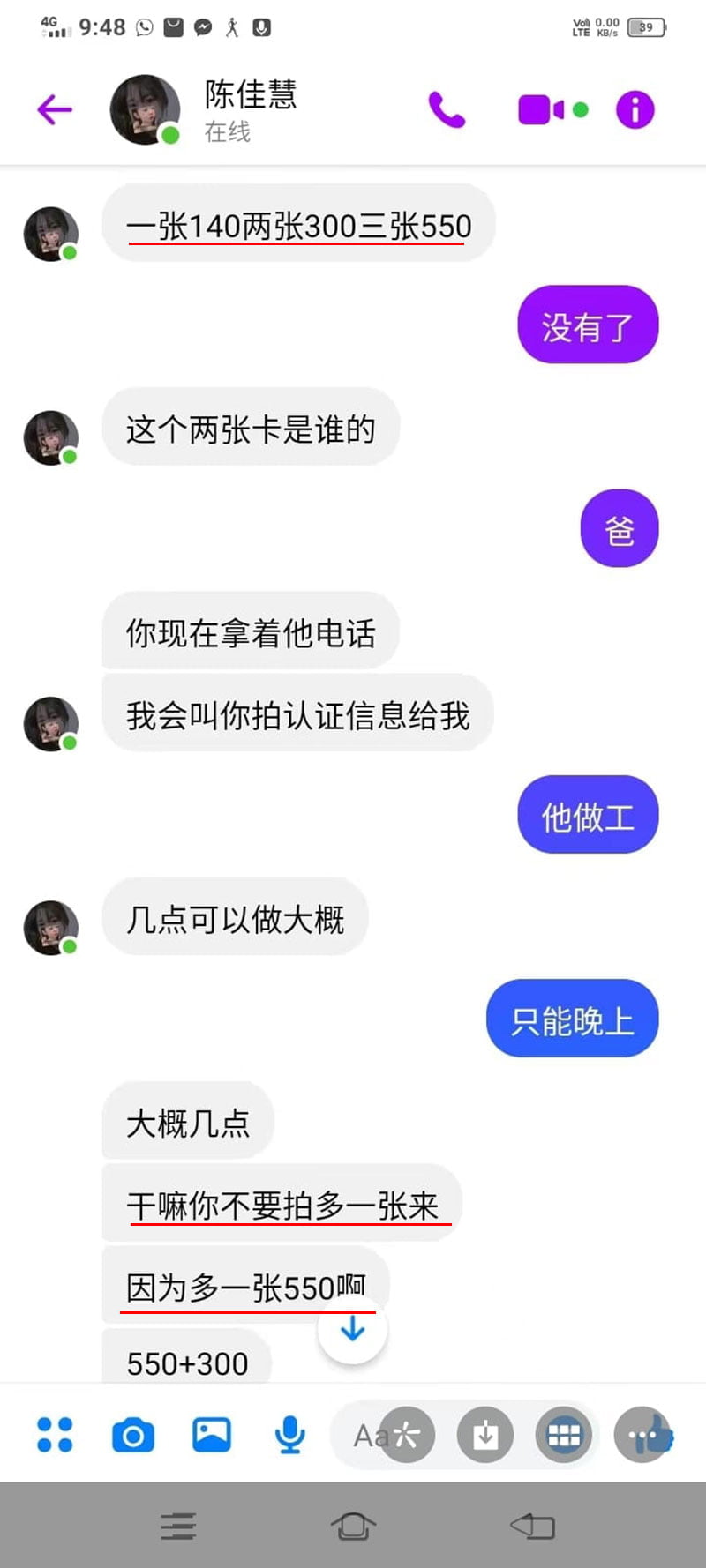Jump to the latest message with the down arrow
The width and height of the screenshot is (706, 1568).
point(352,1329)
